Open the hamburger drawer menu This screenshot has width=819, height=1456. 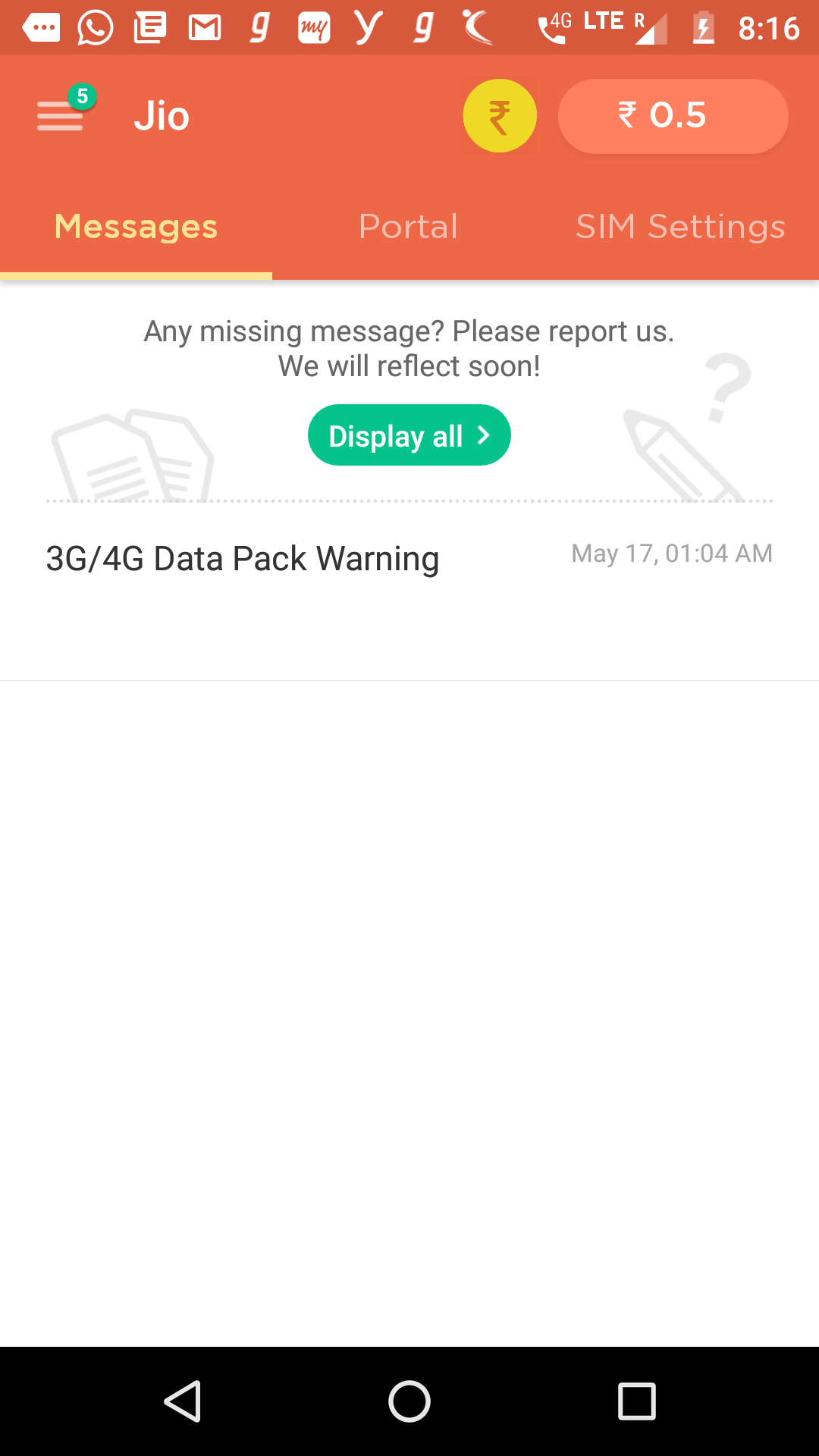(61, 116)
